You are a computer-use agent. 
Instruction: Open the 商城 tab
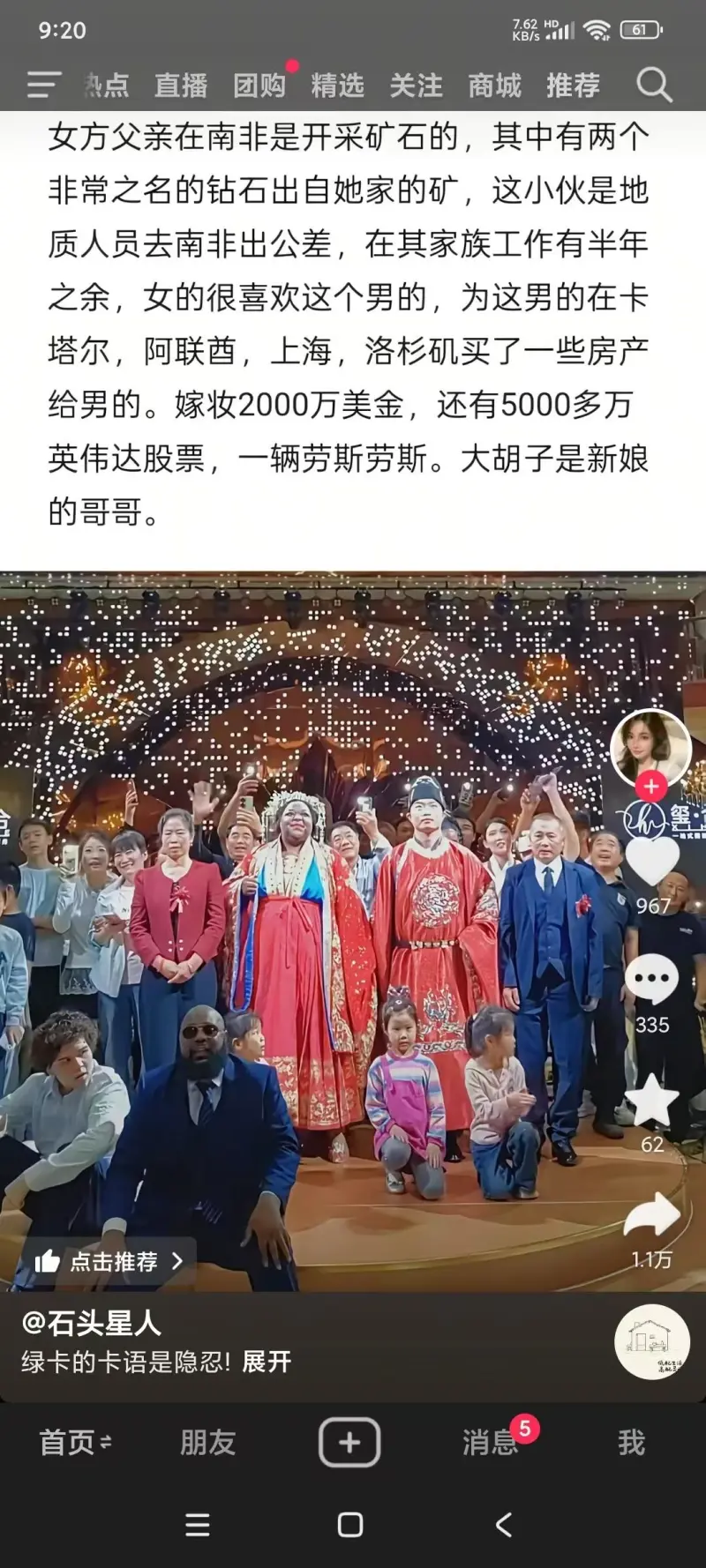494,86
